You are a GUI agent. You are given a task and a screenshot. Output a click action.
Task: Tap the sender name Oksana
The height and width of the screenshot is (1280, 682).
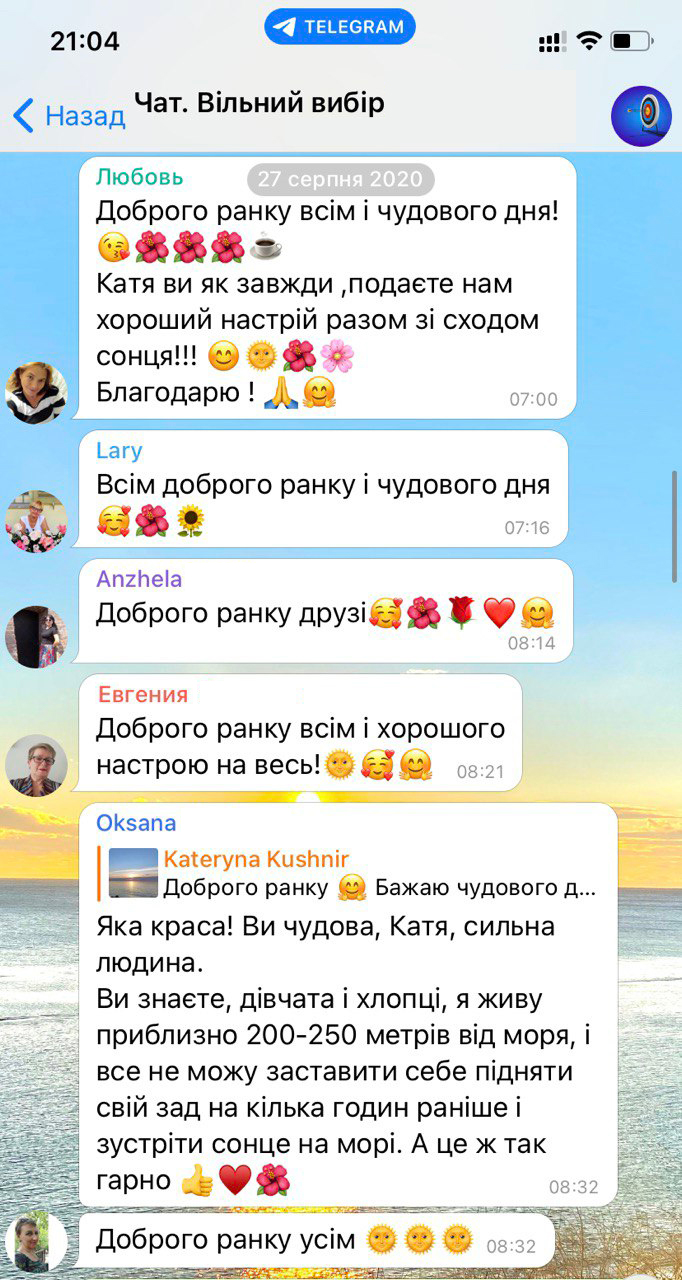point(136,823)
